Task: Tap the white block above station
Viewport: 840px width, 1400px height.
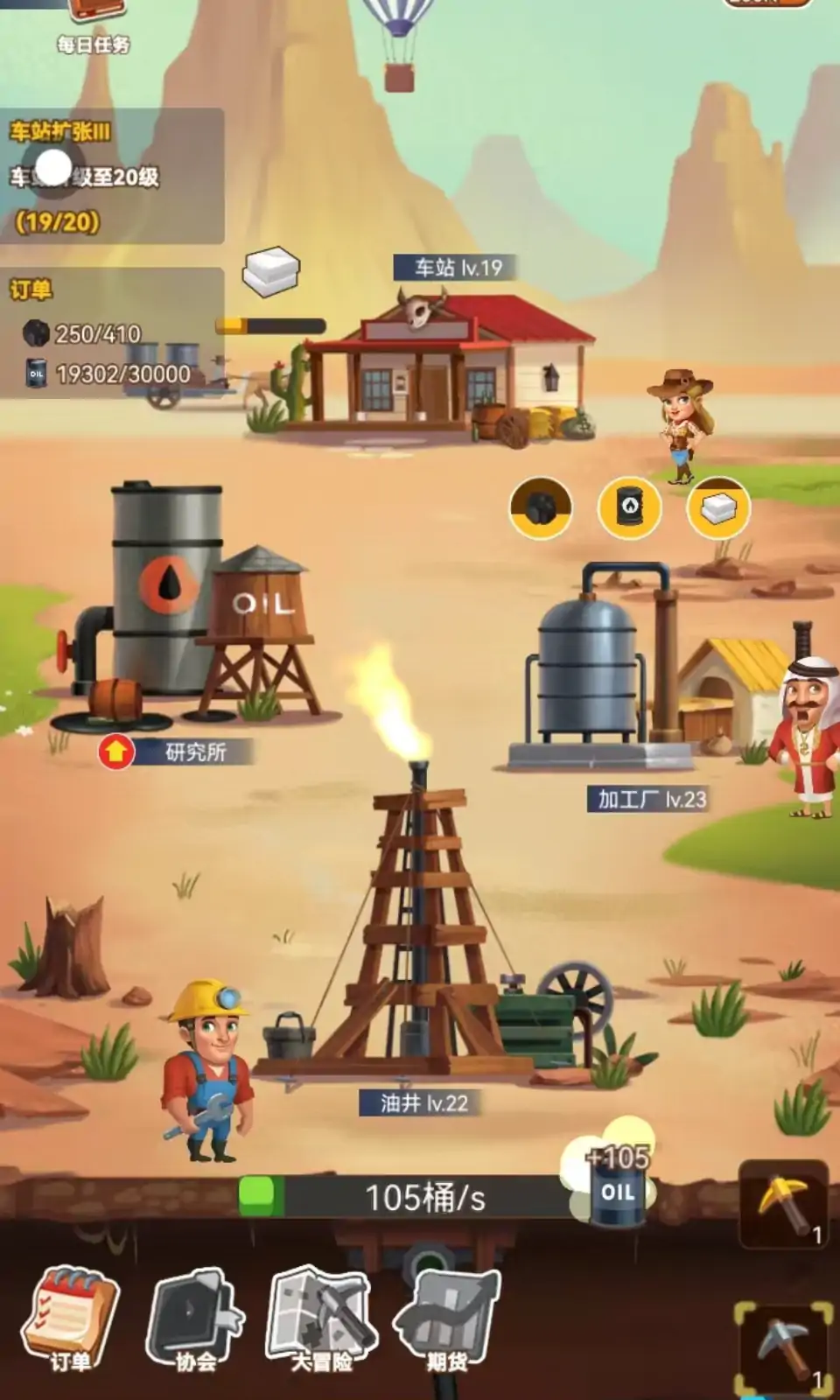Action: [271, 270]
